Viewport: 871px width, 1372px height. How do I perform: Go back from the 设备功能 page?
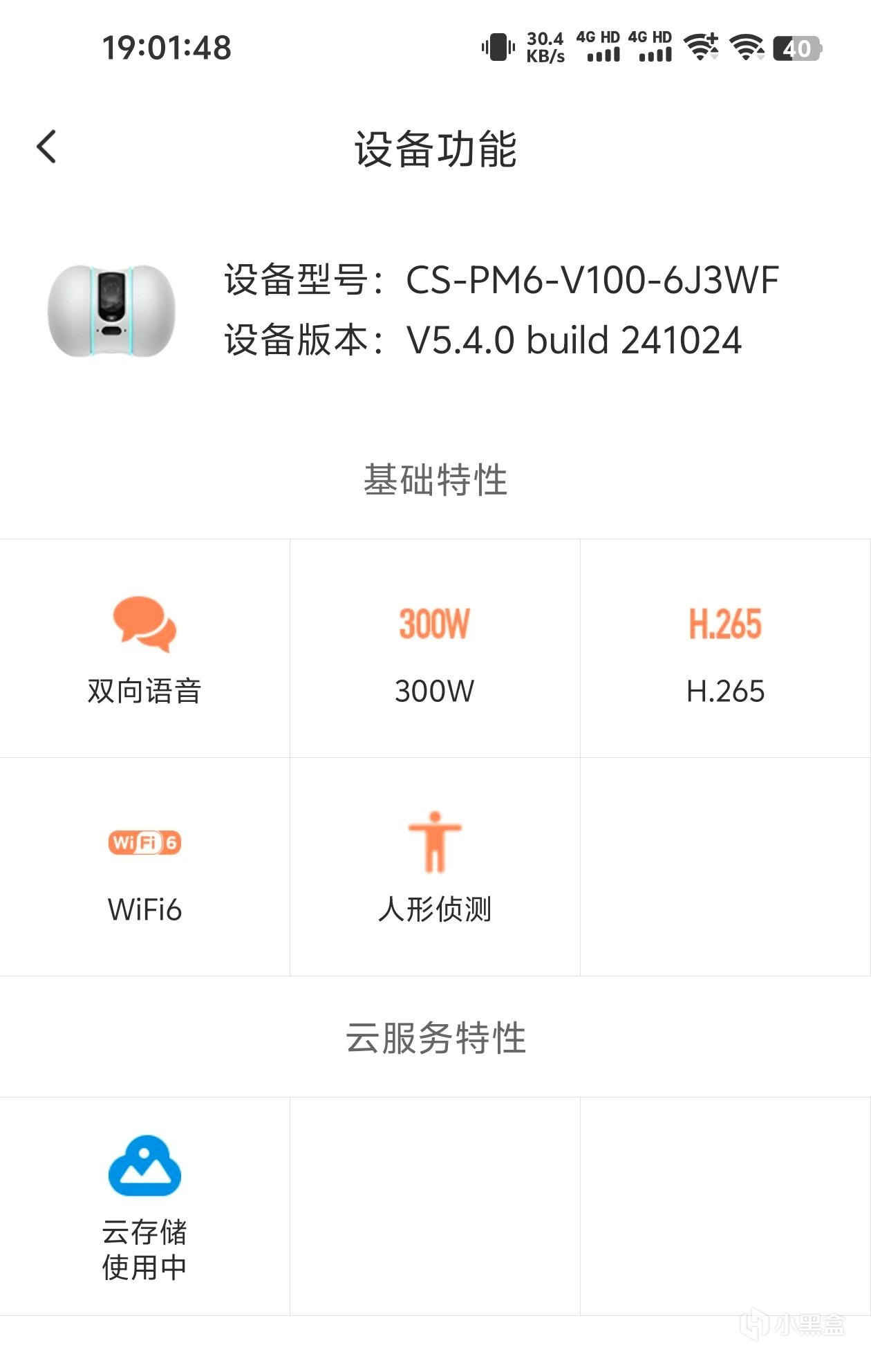[46, 147]
